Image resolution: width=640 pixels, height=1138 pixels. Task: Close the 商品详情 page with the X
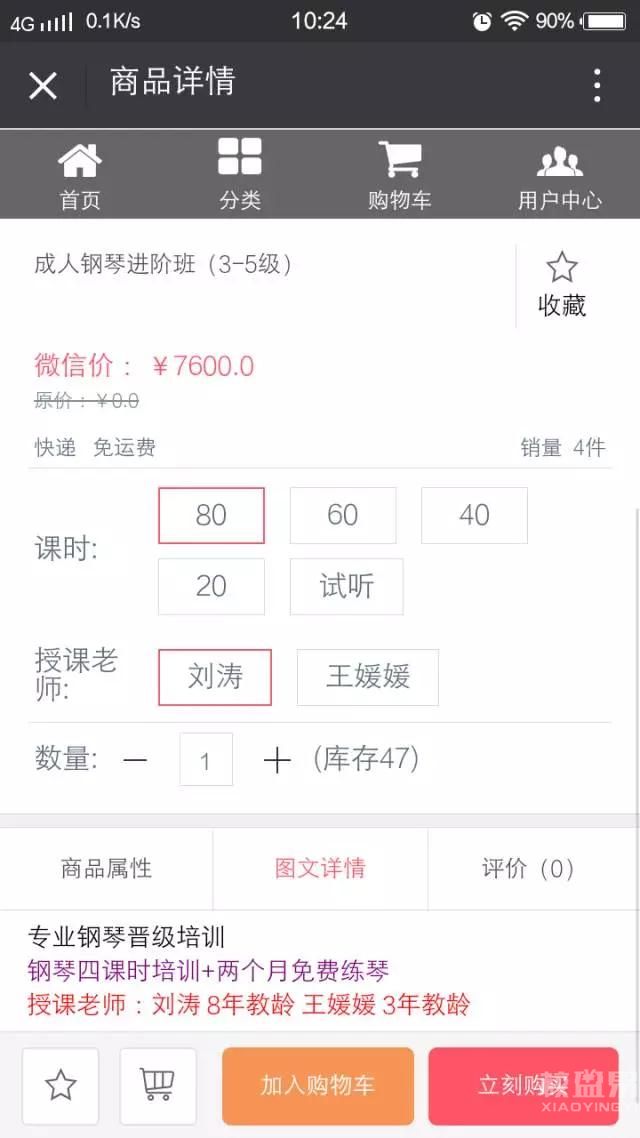point(43,86)
